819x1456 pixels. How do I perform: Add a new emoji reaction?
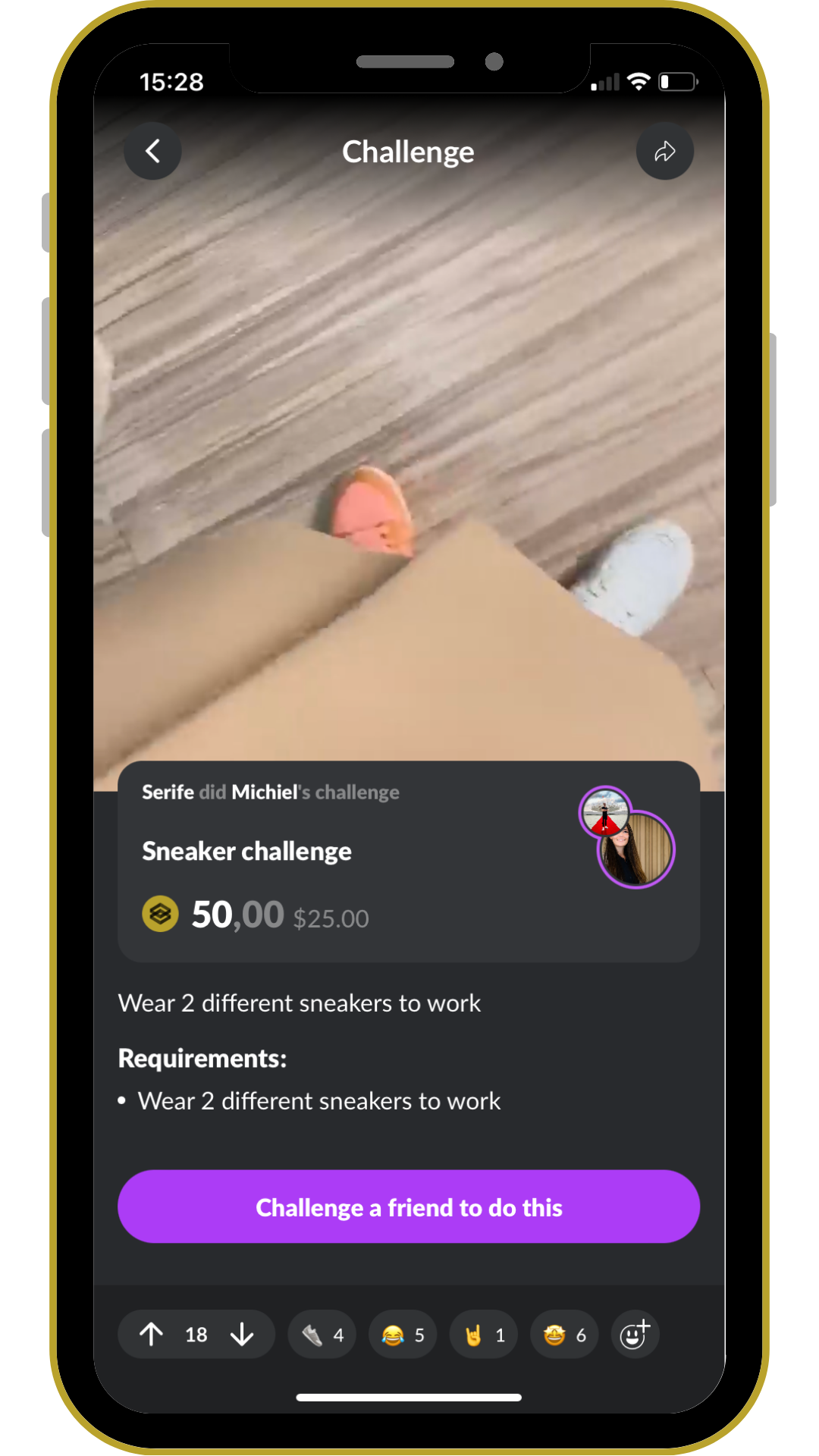pos(635,1334)
